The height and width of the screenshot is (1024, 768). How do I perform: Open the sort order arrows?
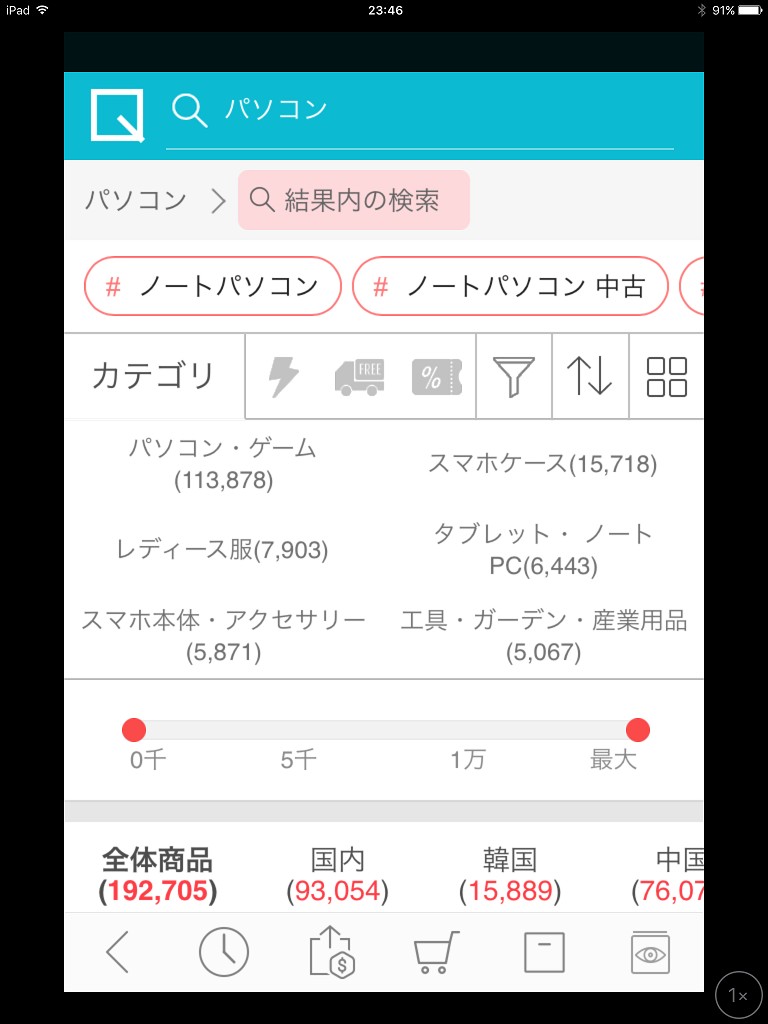tap(590, 377)
